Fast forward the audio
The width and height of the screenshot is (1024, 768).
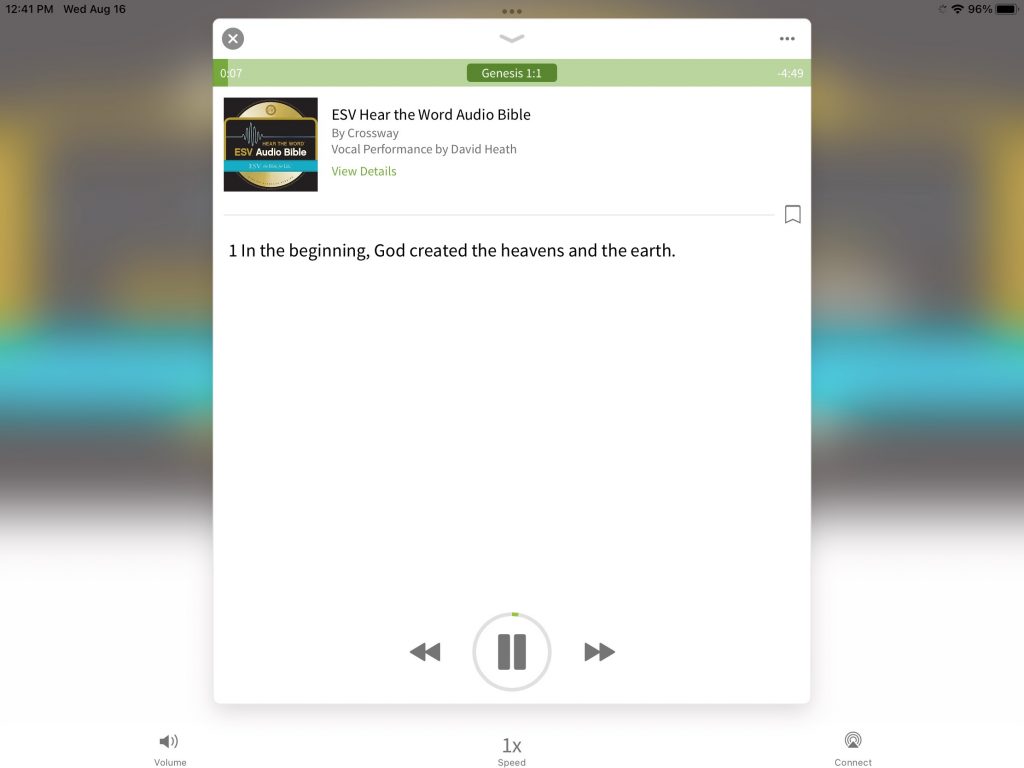coord(599,652)
